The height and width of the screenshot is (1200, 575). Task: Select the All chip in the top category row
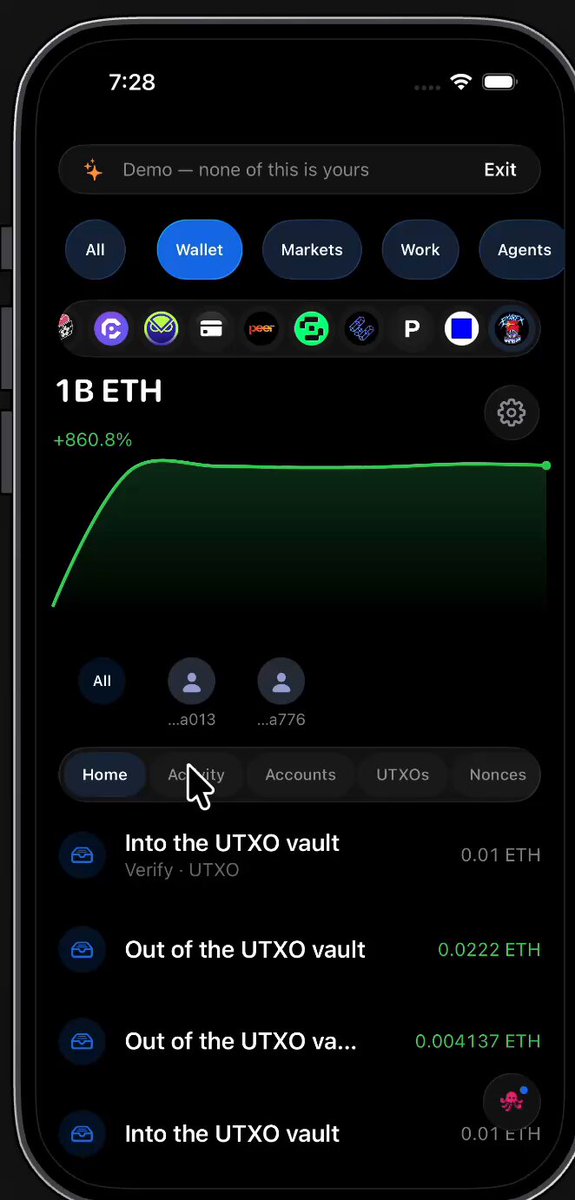[95, 250]
